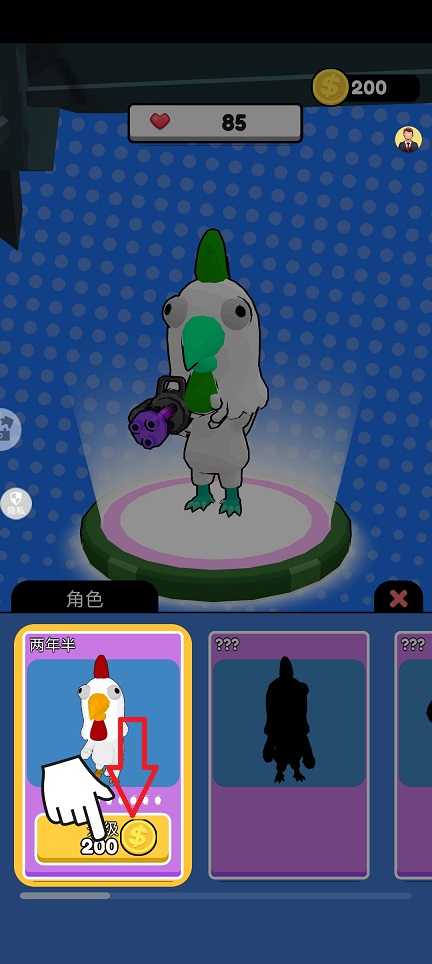Screen dimensions: 432x964
Task: Open the profile avatar icon
Action: [x=408, y=140]
